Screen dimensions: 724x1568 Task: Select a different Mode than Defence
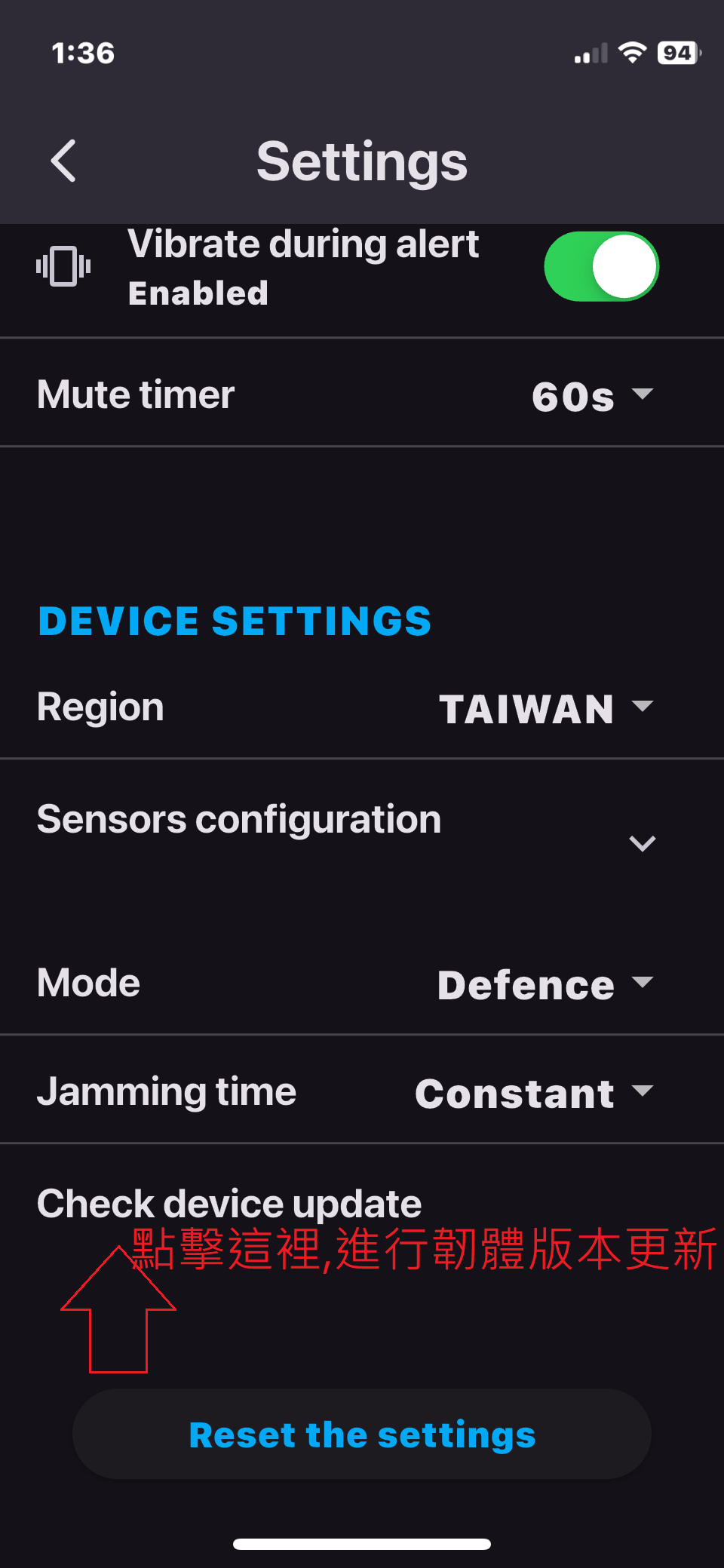(x=545, y=984)
